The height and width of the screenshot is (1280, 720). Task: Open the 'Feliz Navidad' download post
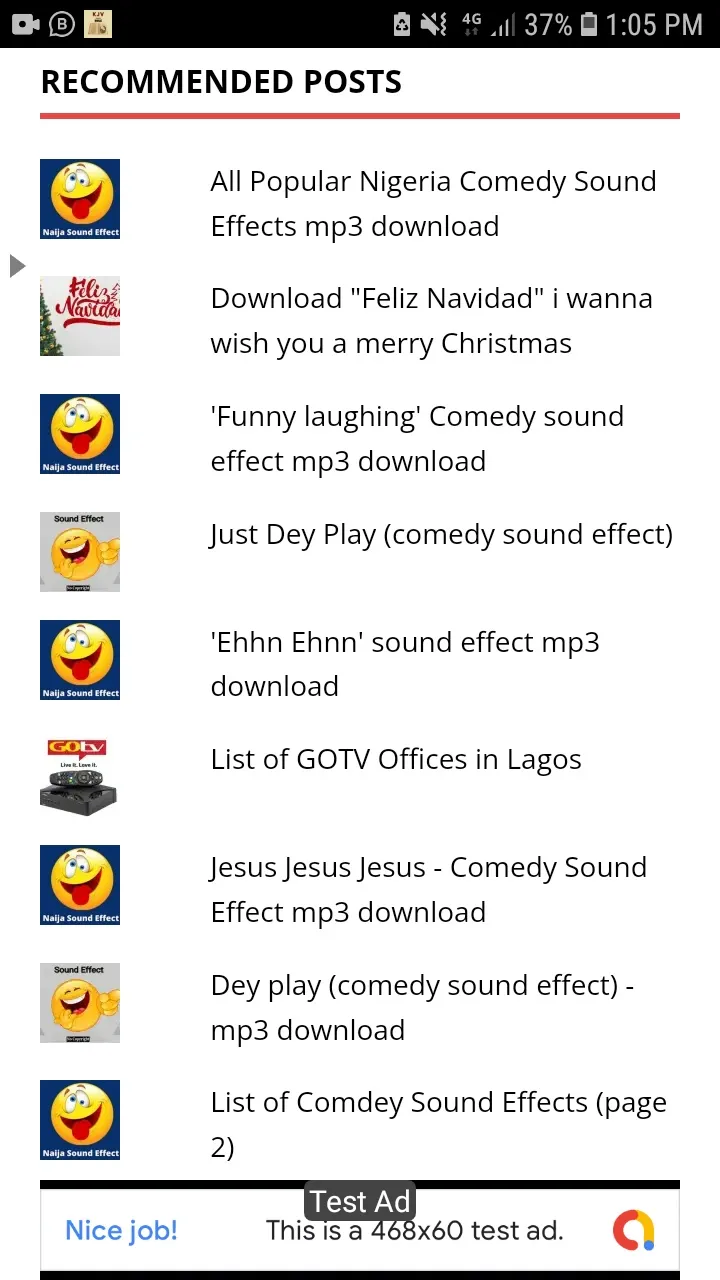(431, 320)
